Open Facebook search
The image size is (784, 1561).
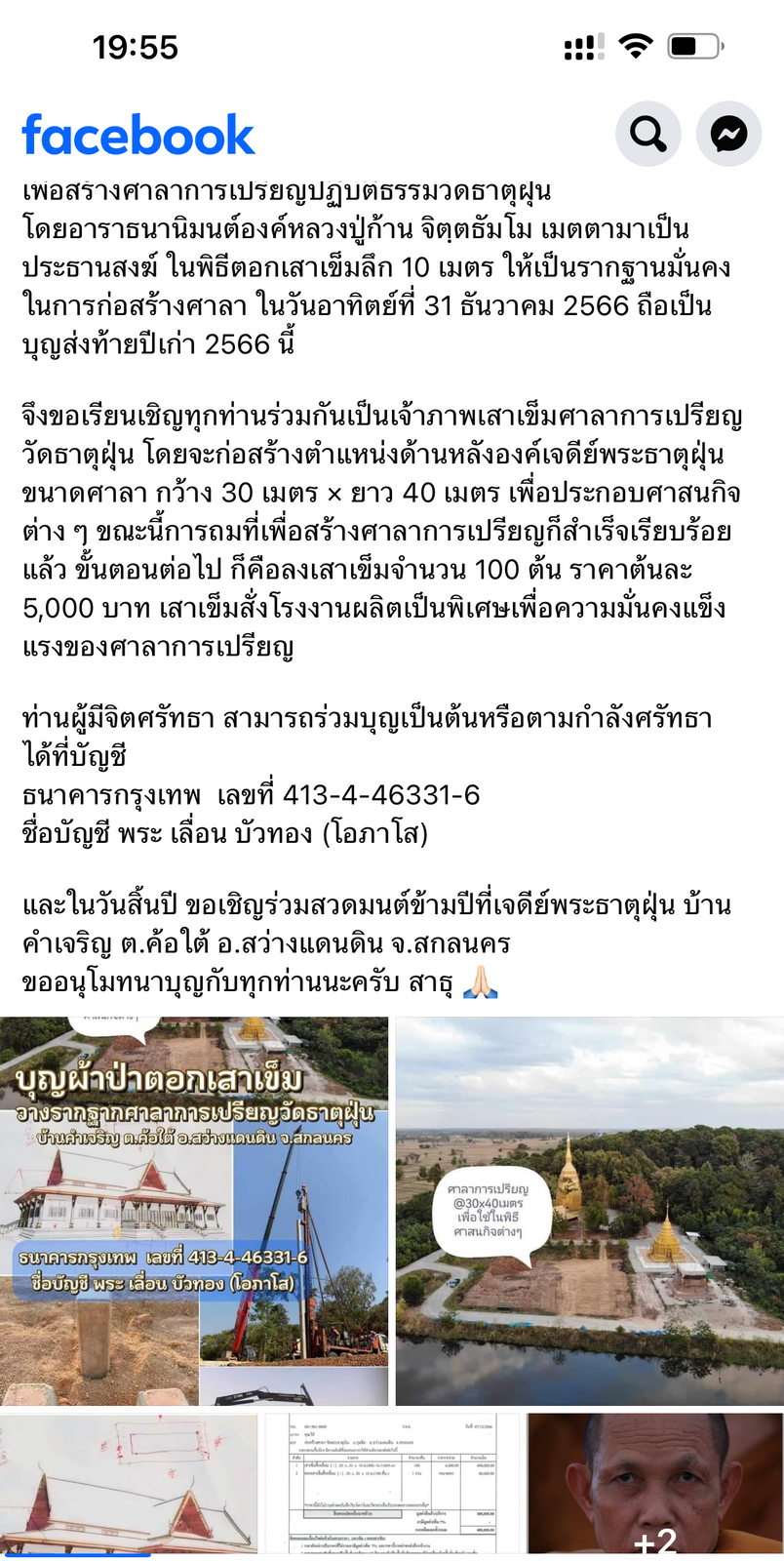click(647, 133)
